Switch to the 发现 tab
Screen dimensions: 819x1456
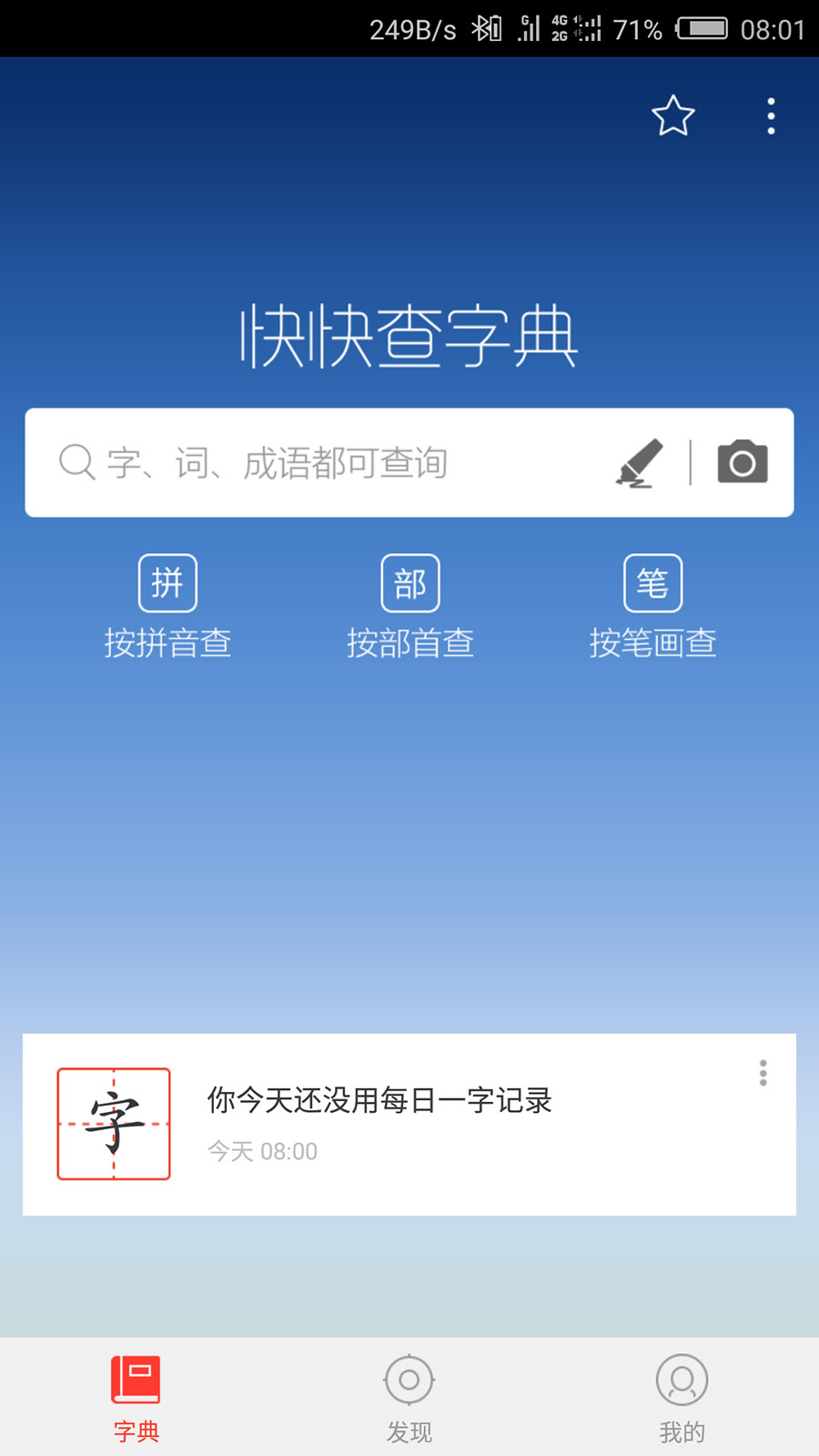(409, 1397)
